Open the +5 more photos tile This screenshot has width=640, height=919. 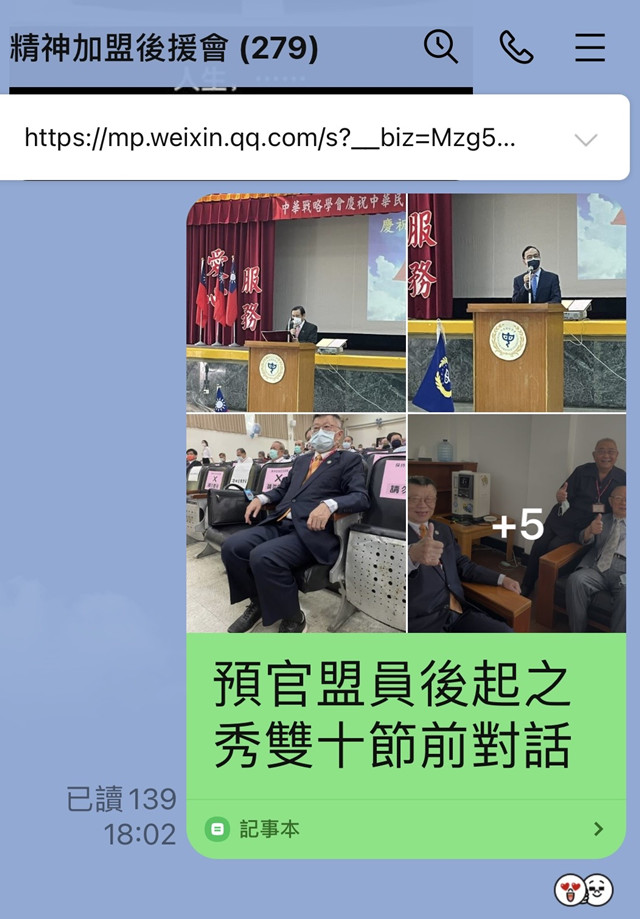click(x=517, y=524)
